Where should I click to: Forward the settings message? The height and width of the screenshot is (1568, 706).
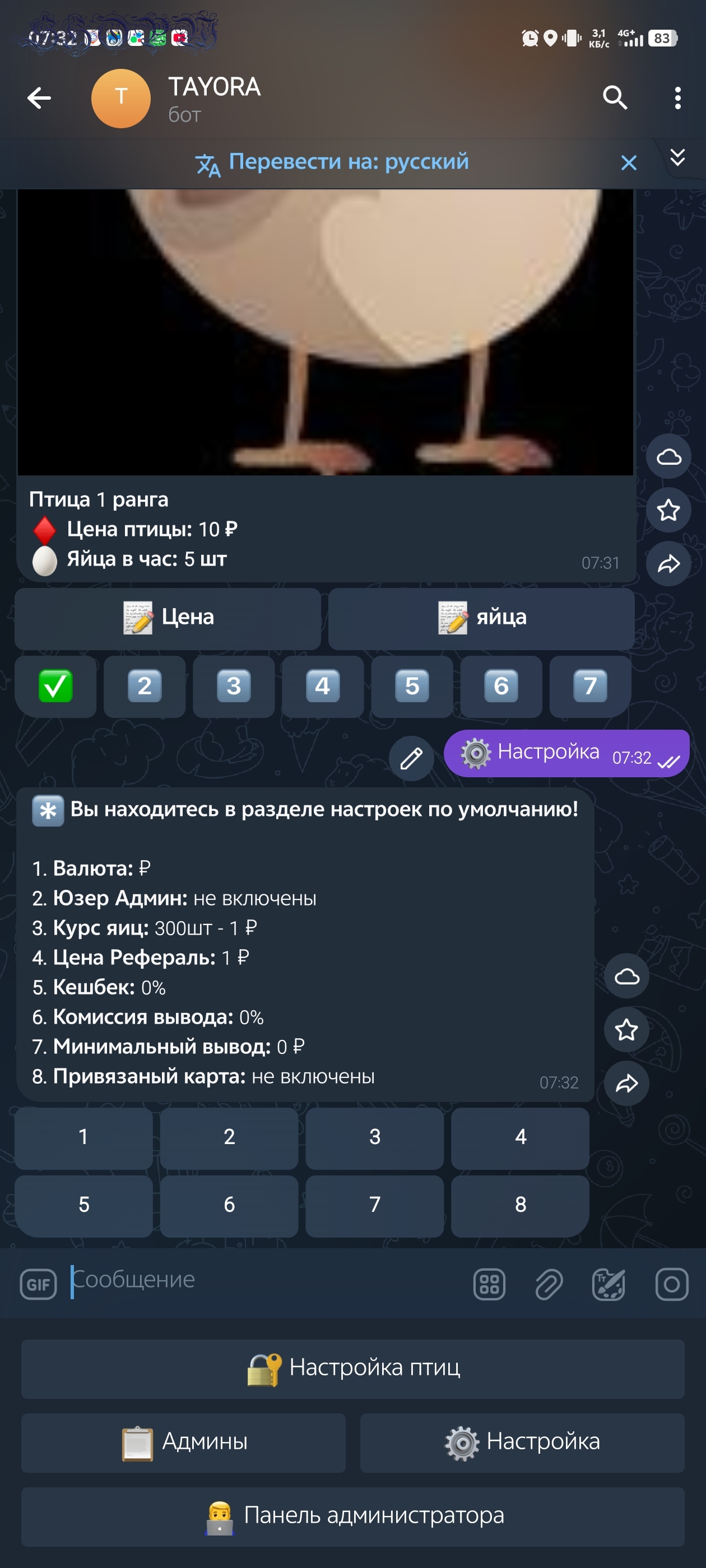[x=626, y=1083]
